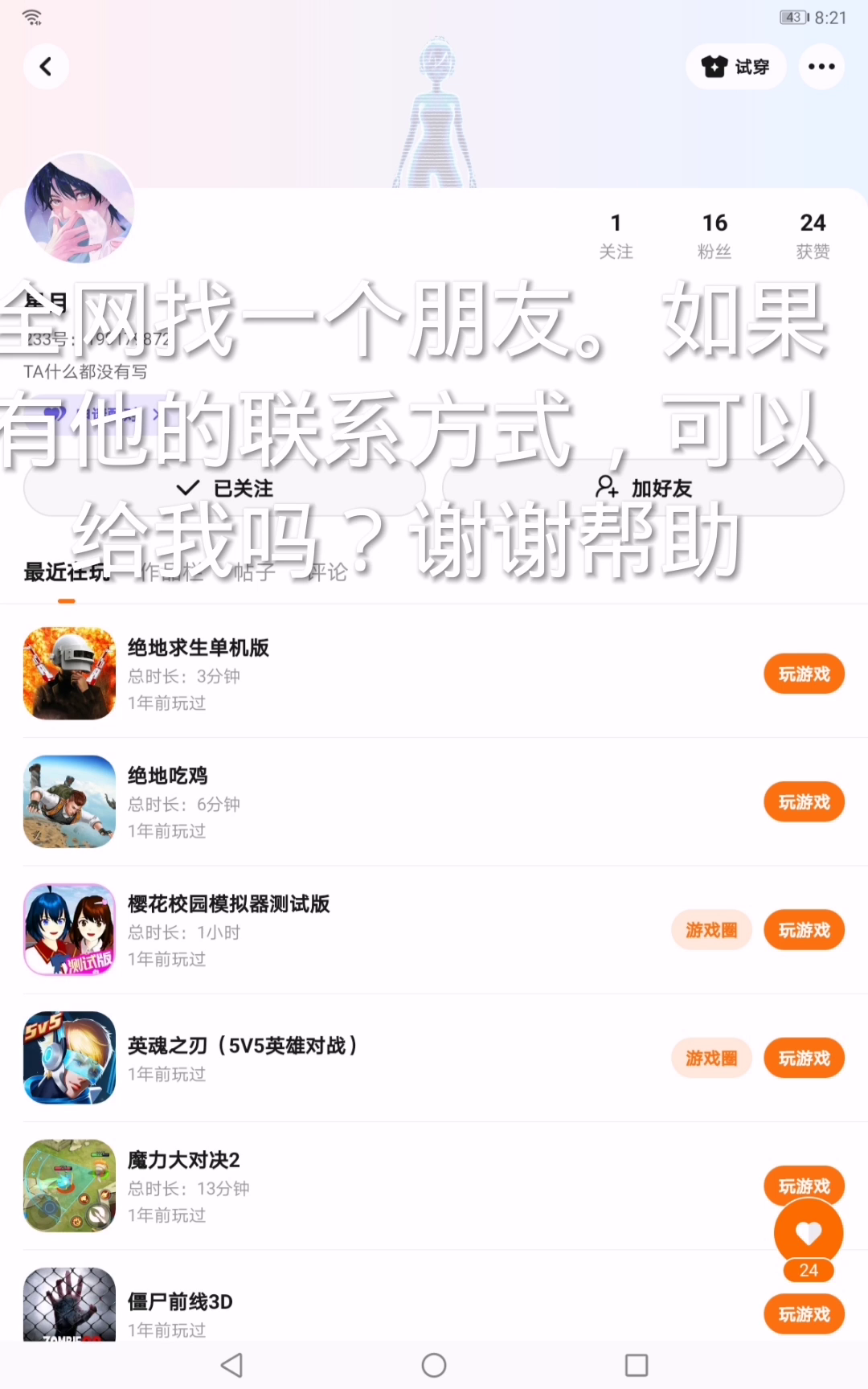This screenshot has width=868, height=1389.
Task: View the 关注 following count
Action: click(x=616, y=236)
